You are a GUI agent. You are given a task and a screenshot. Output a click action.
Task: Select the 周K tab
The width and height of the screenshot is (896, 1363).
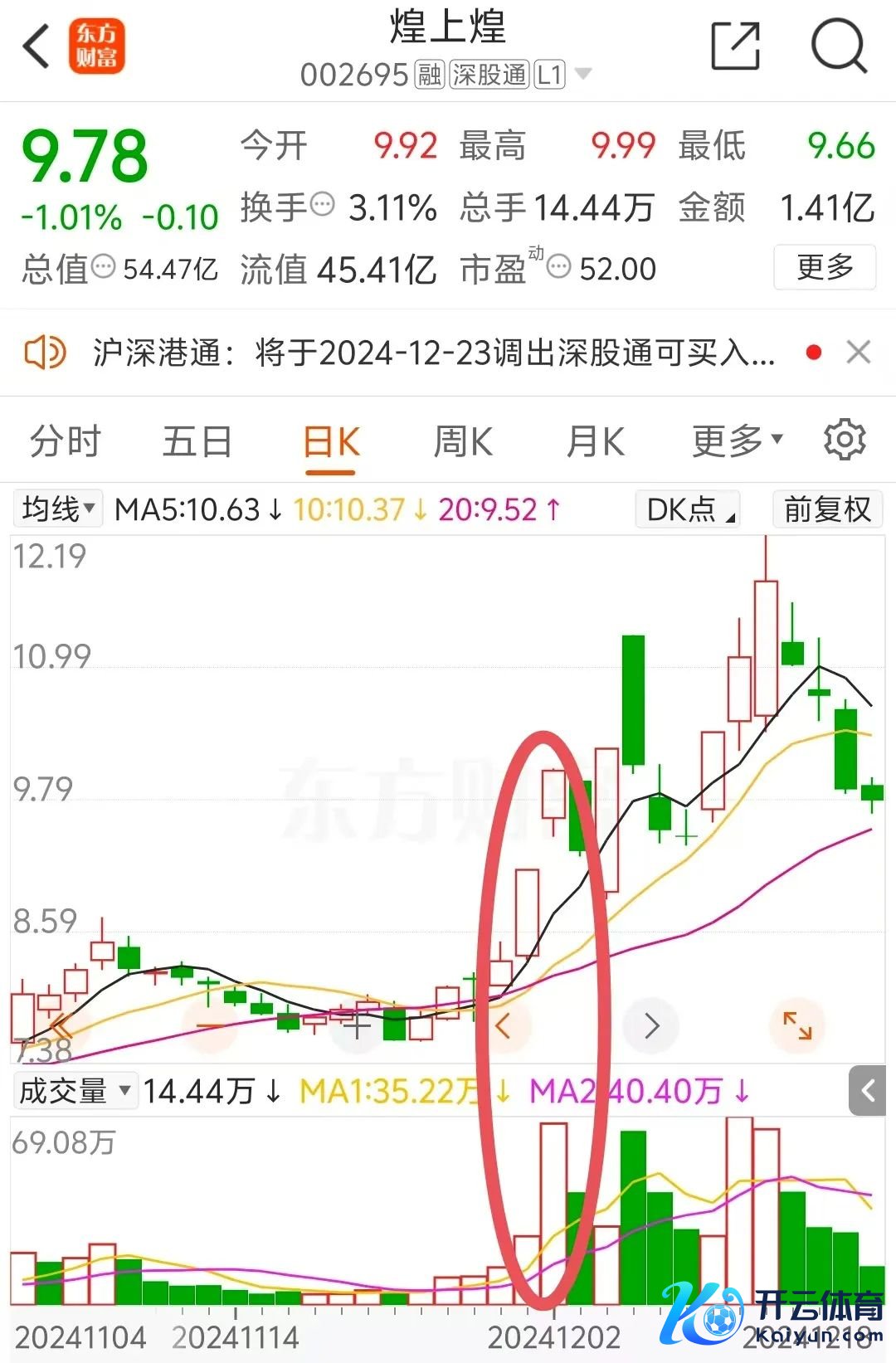click(x=463, y=441)
